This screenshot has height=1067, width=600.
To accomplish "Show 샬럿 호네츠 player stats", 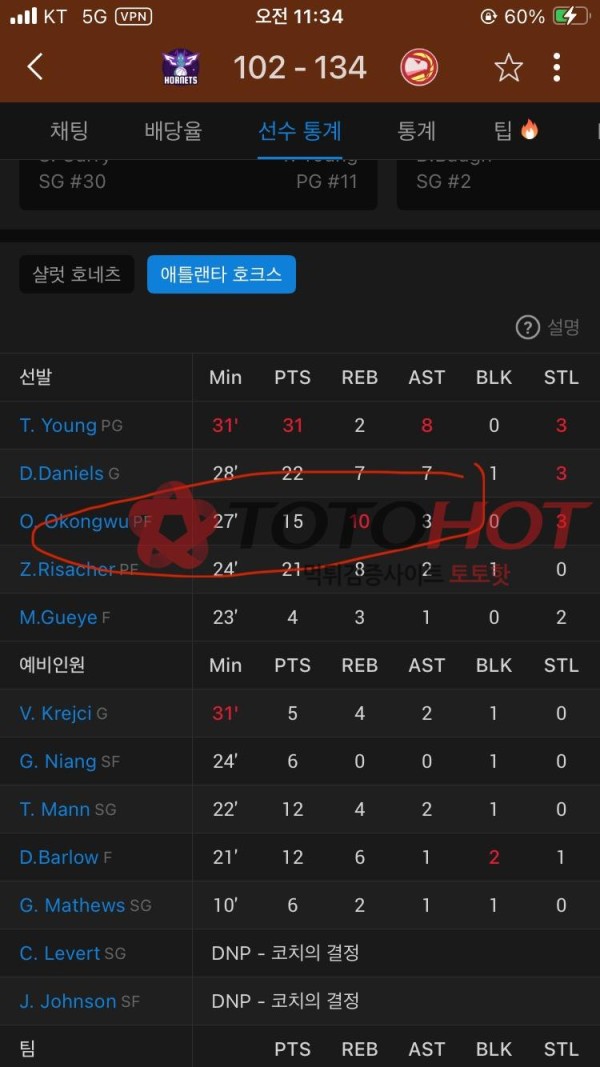I will point(77,273).
